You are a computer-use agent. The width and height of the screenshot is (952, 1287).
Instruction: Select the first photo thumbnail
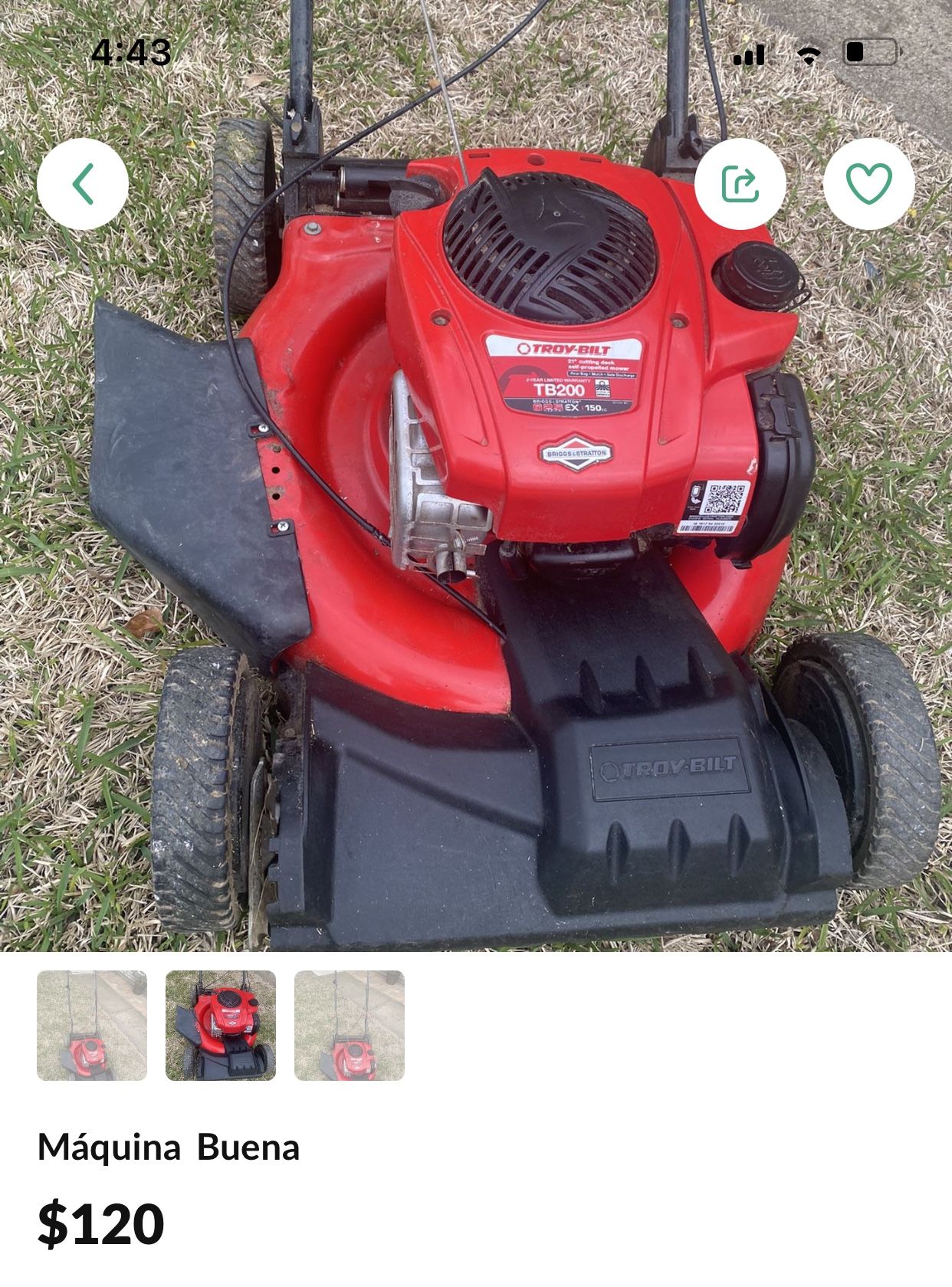(x=92, y=1025)
